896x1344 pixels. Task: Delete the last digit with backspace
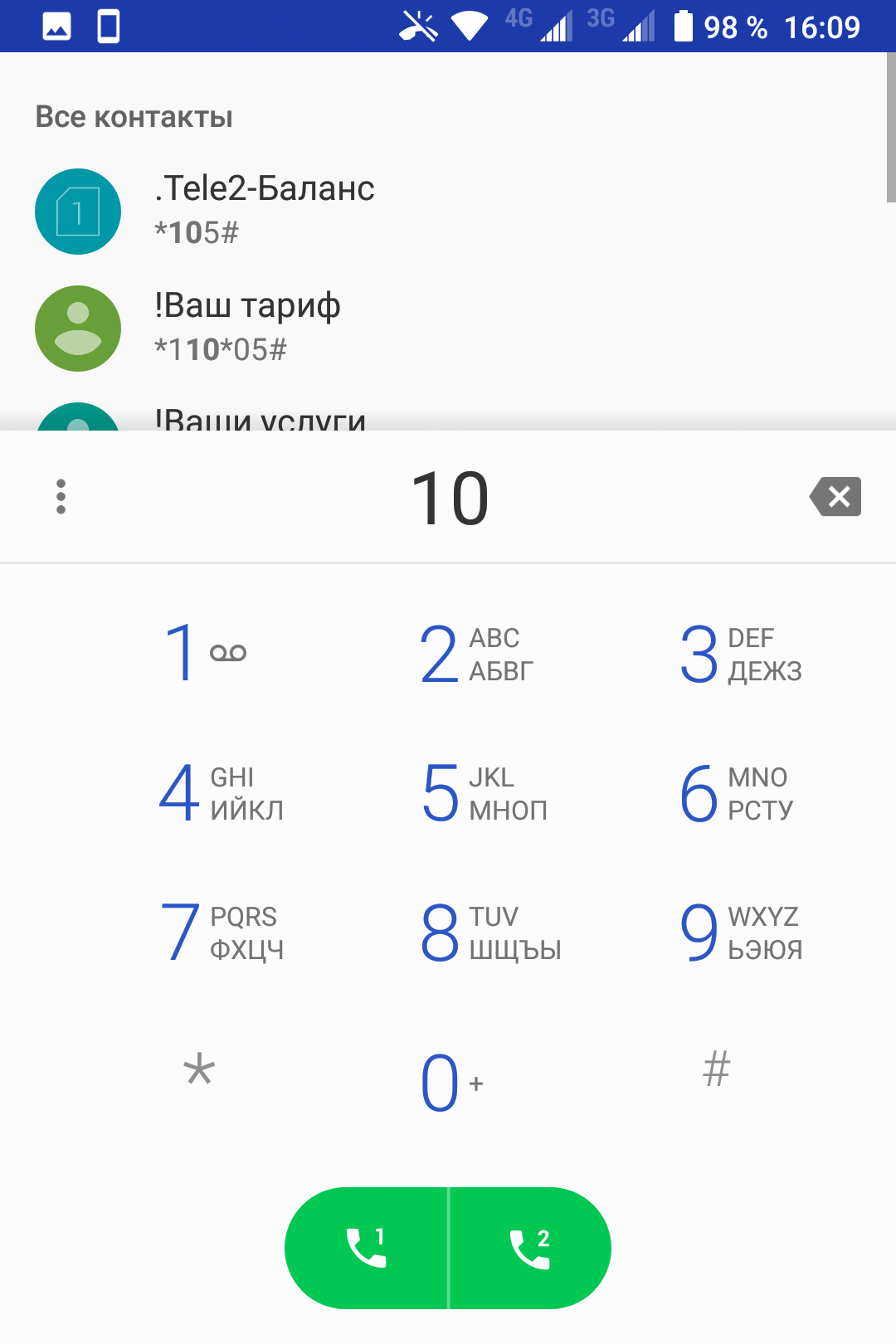point(835,497)
